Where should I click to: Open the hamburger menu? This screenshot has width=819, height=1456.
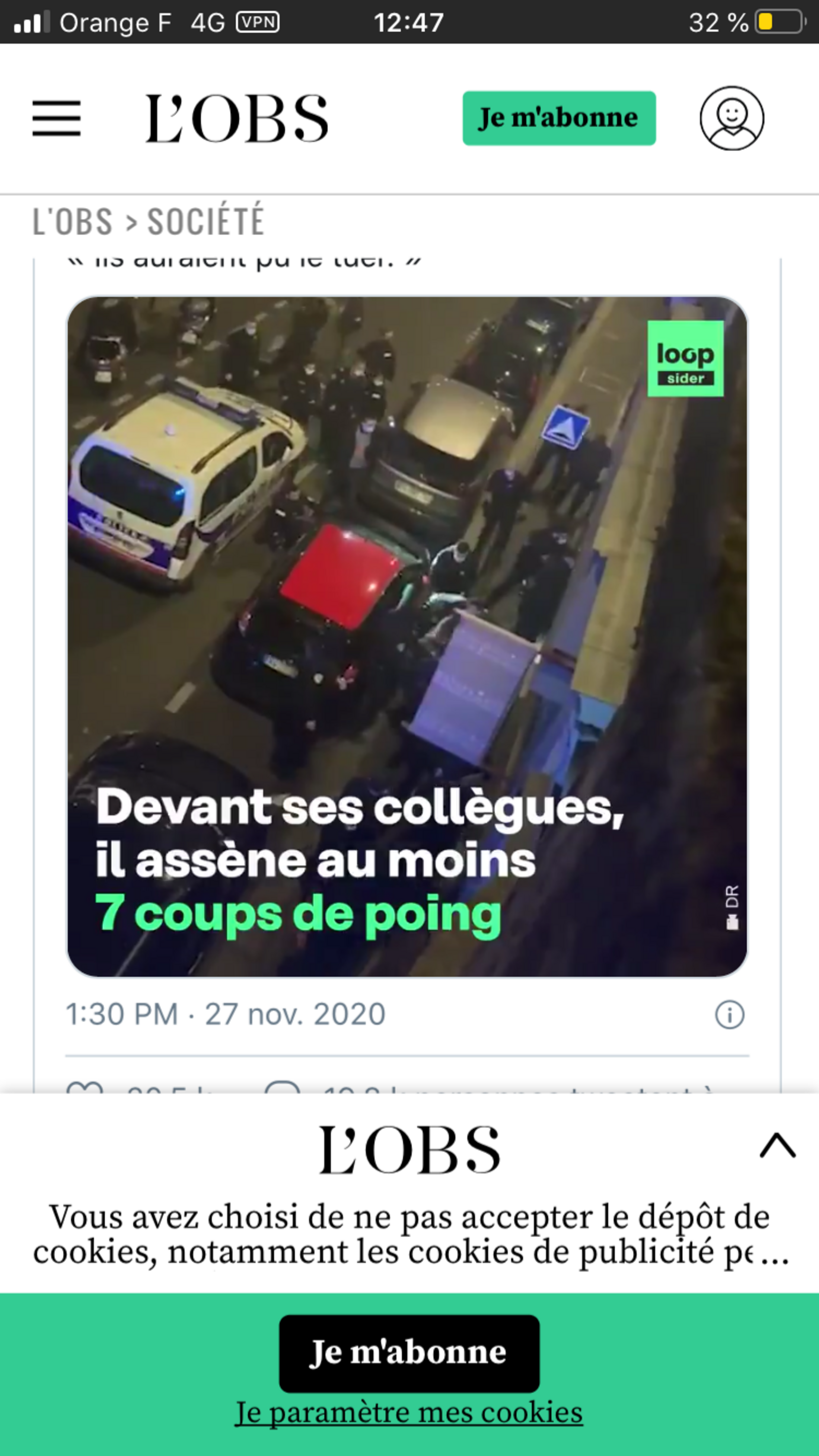pyautogui.click(x=57, y=118)
